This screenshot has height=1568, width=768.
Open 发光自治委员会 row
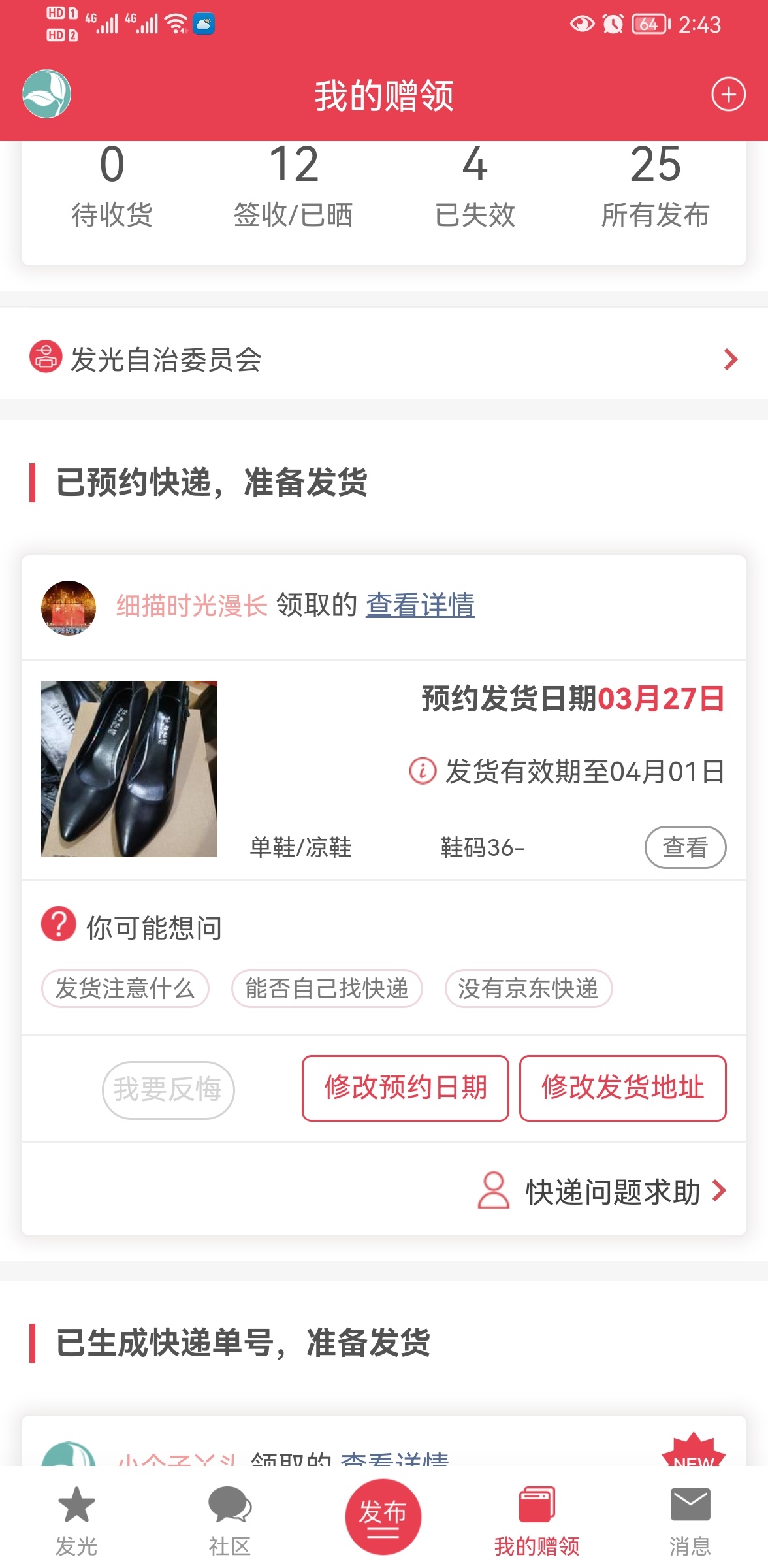point(384,359)
